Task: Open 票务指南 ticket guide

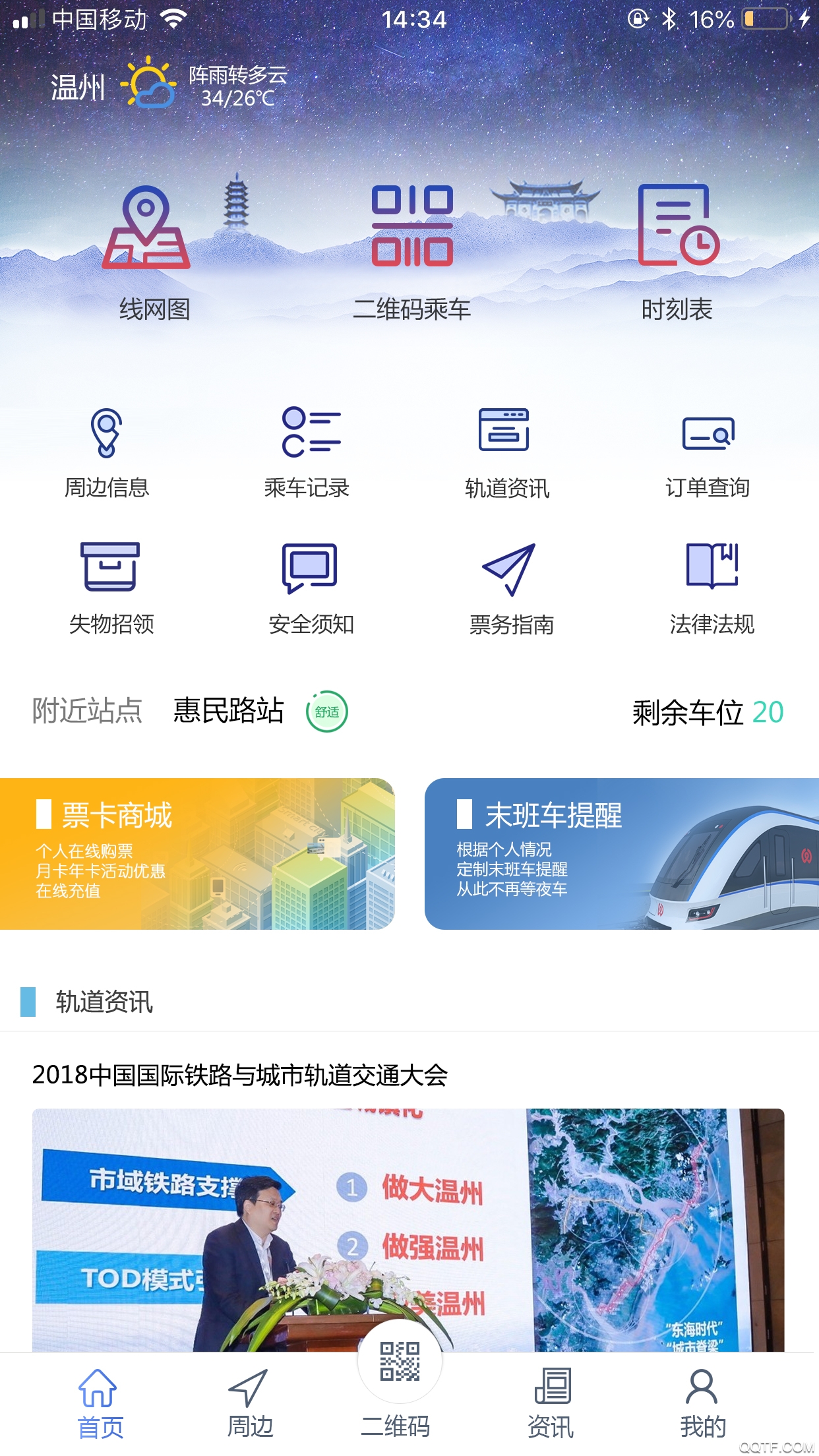Action: 511,588
